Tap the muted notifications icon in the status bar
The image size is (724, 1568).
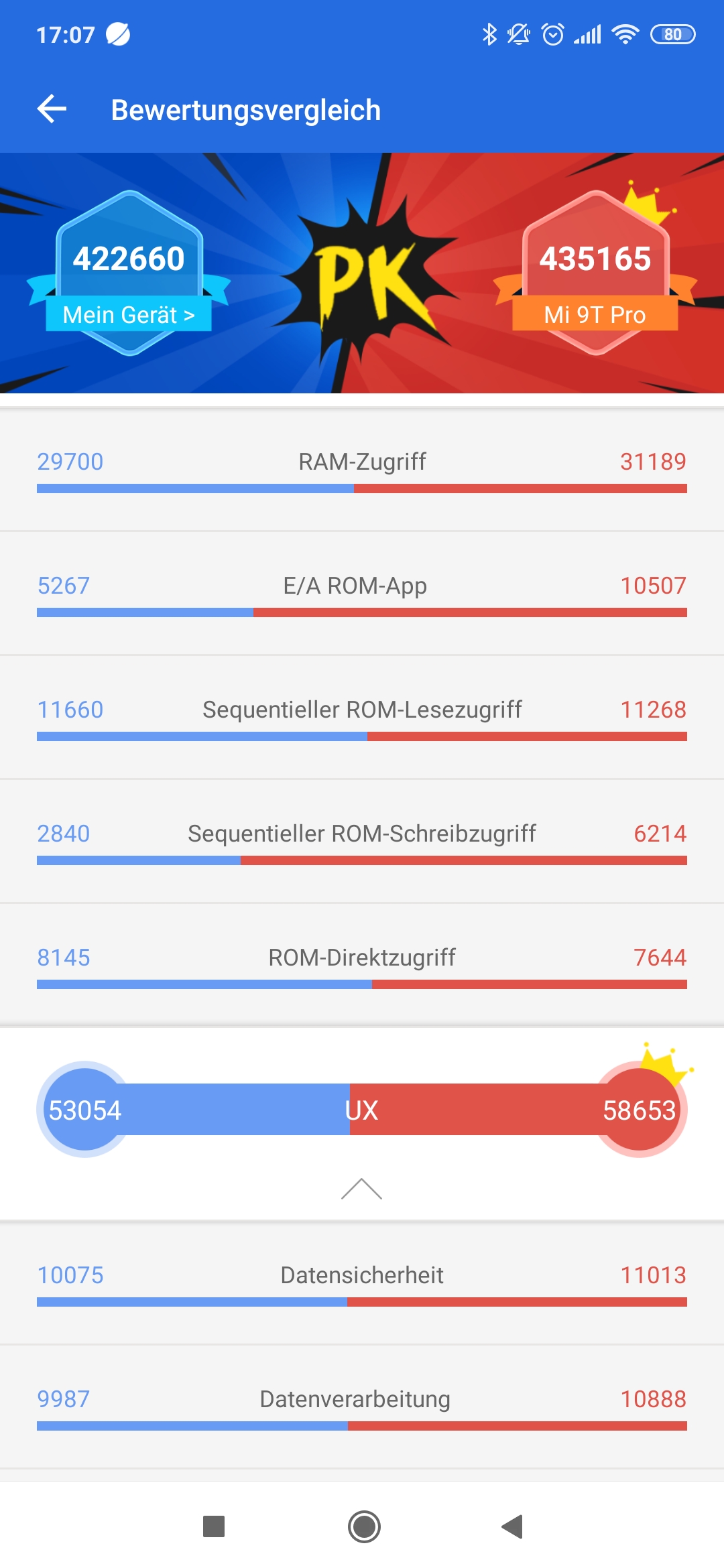[518, 33]
